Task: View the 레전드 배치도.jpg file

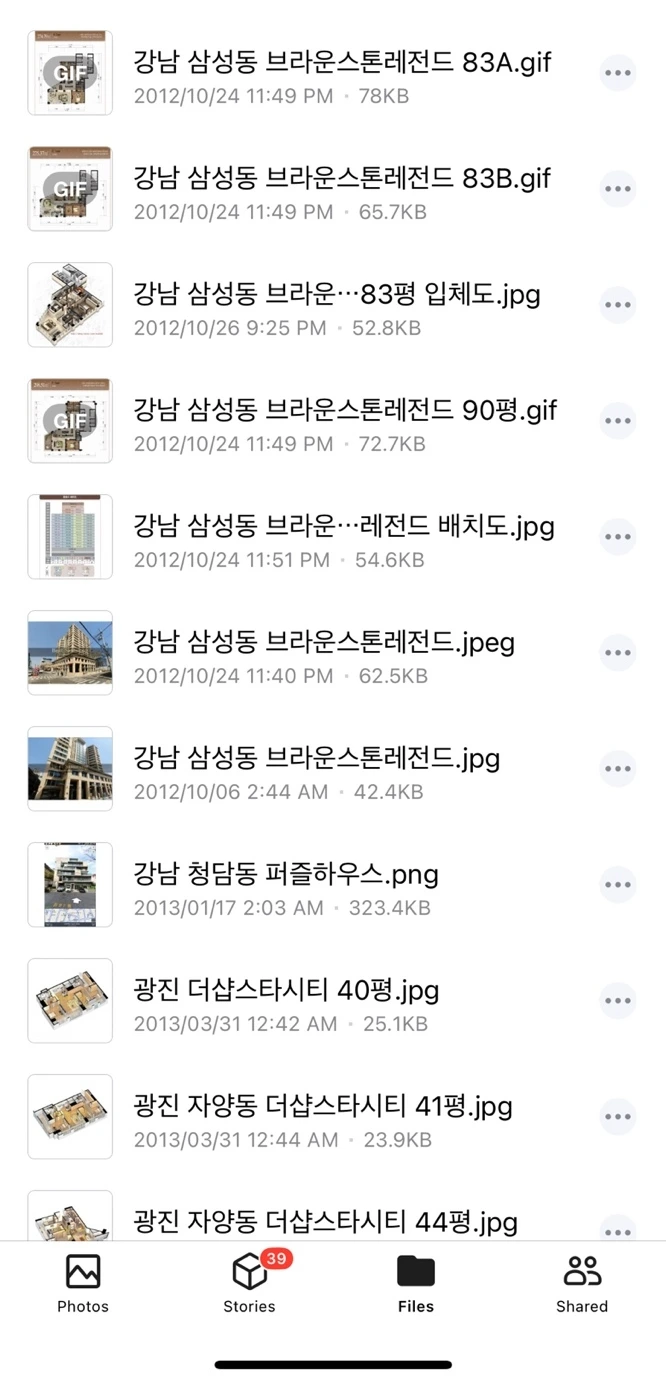Action: (x=343, y=527)
